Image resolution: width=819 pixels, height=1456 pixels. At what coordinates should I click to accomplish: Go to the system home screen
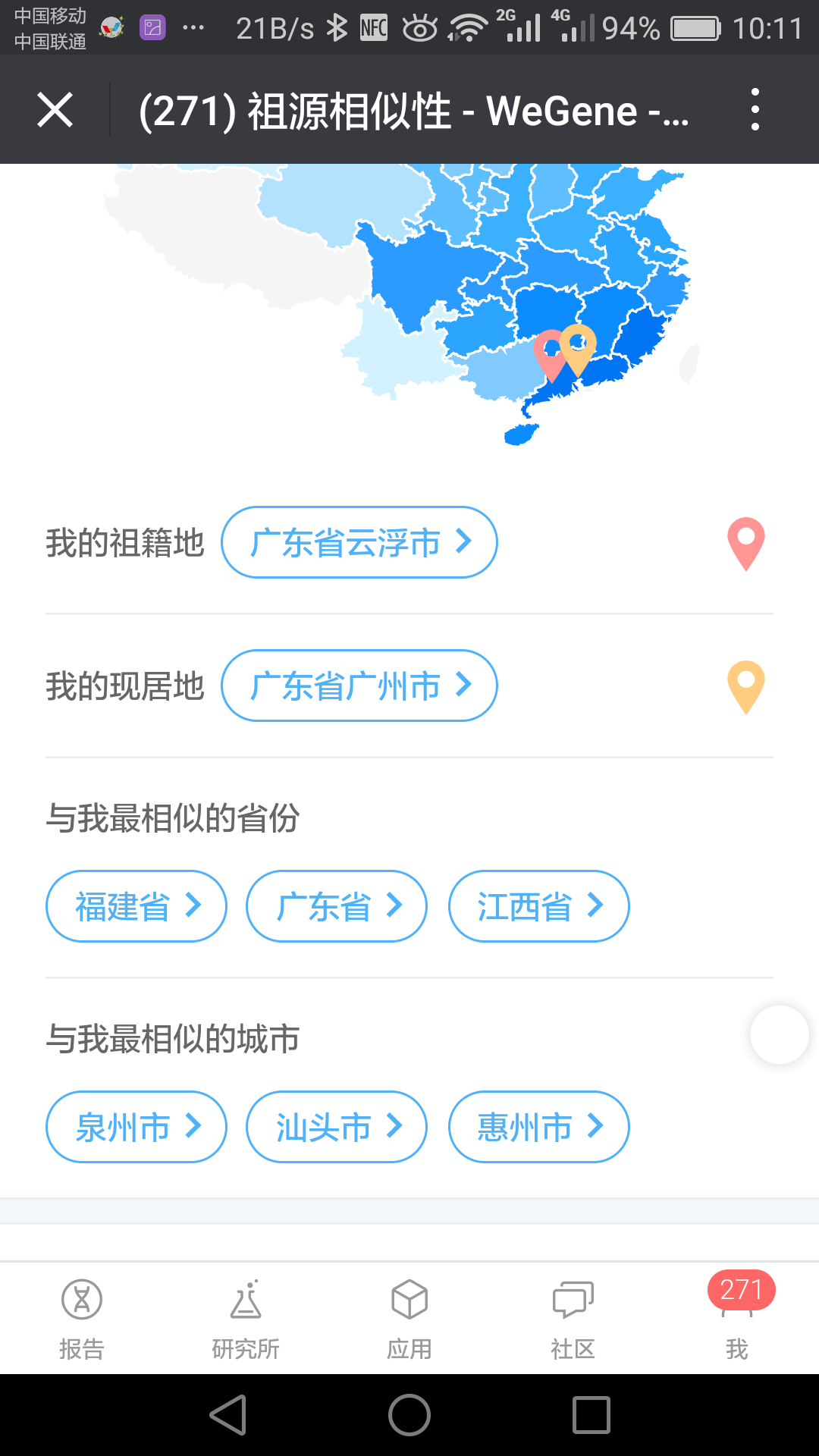coord(409,1415)
